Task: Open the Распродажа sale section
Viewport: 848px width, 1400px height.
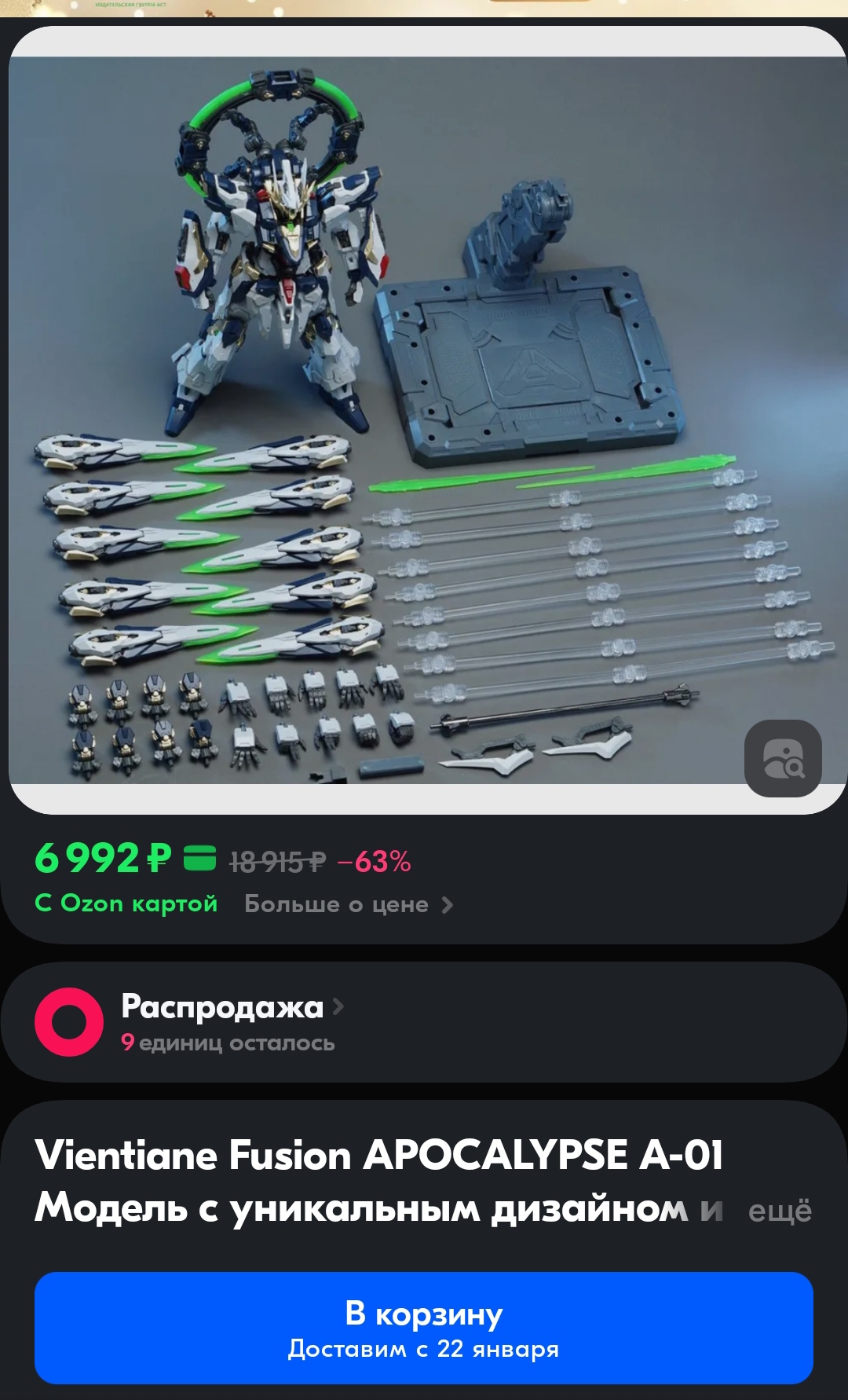Action: (x=232, y=1007)
